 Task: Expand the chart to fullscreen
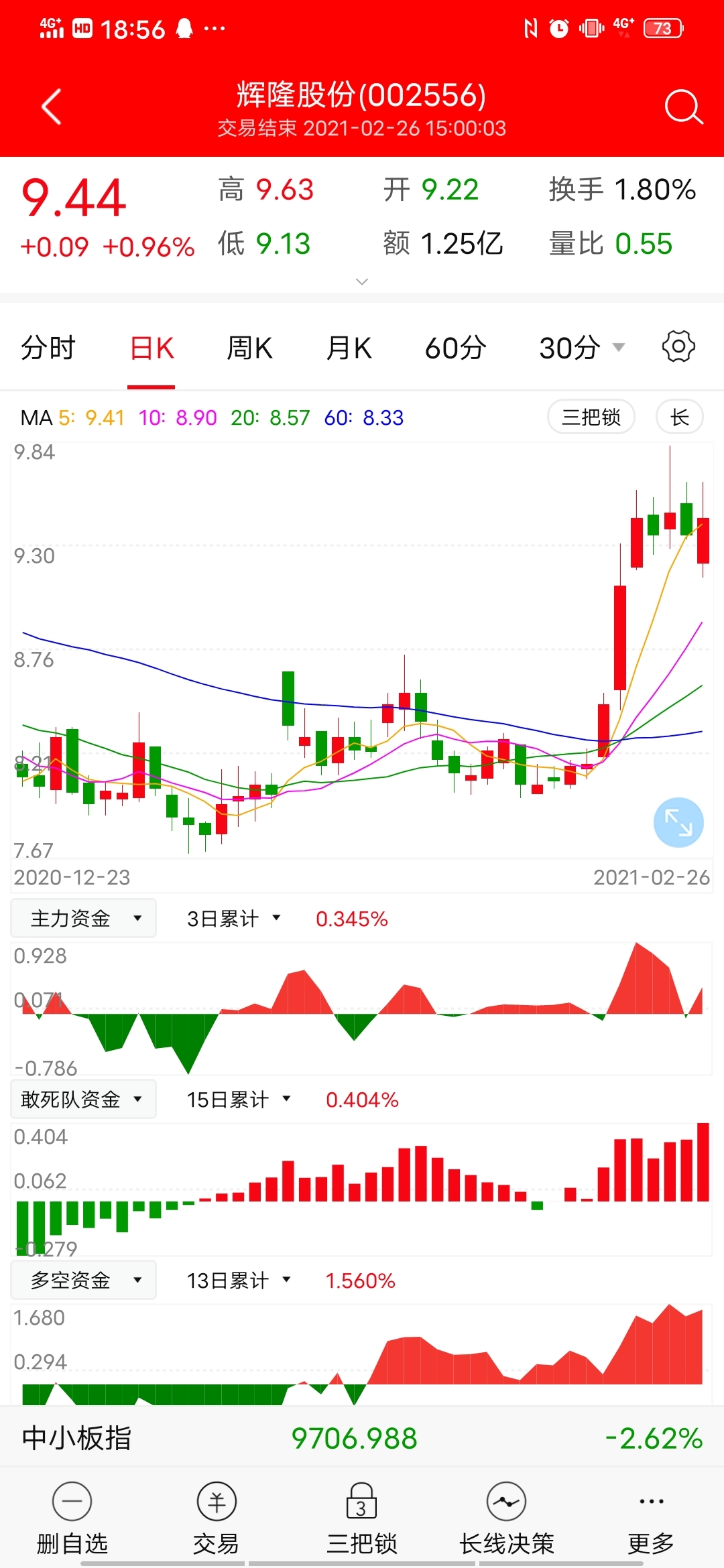tap(678, 822)
